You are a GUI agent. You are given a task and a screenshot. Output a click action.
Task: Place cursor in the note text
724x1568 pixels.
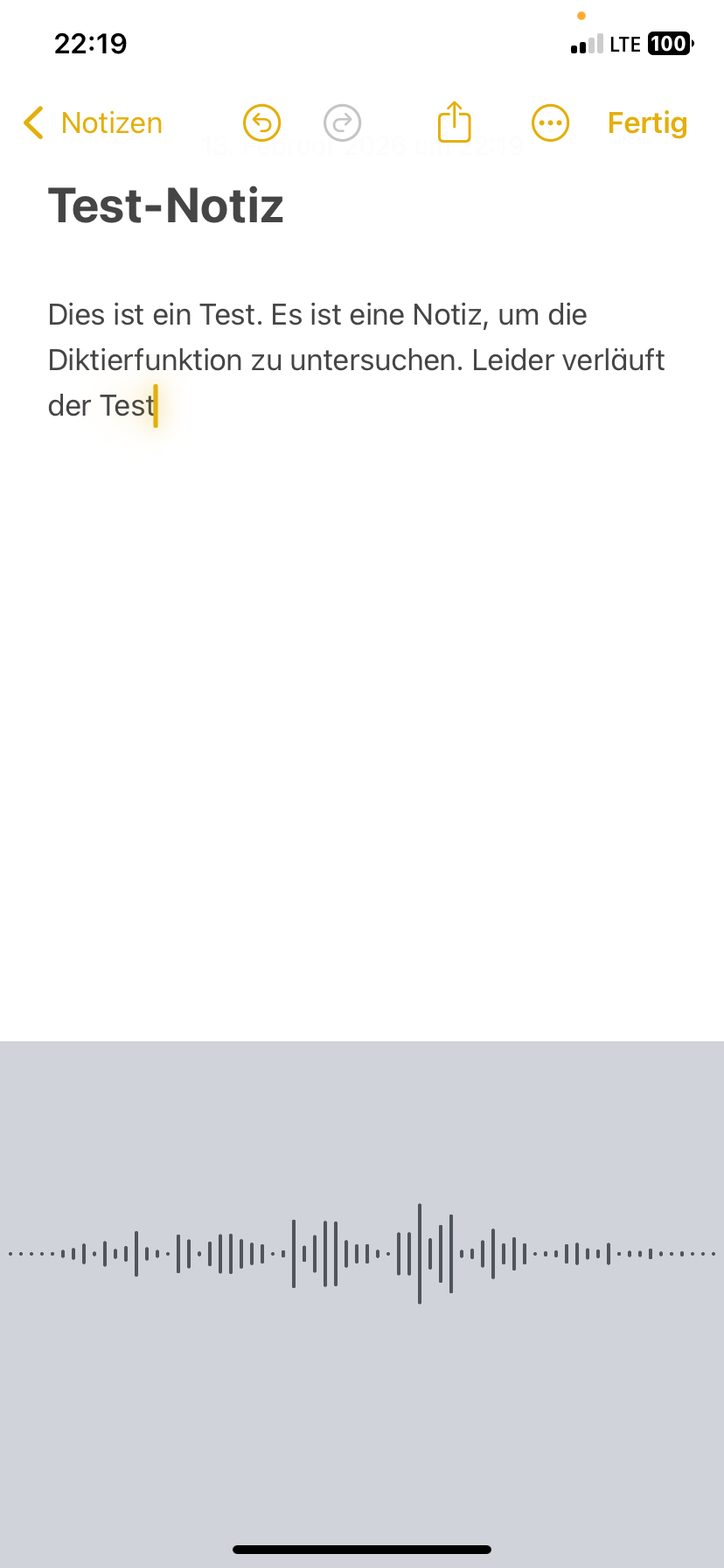pos(350,360)
